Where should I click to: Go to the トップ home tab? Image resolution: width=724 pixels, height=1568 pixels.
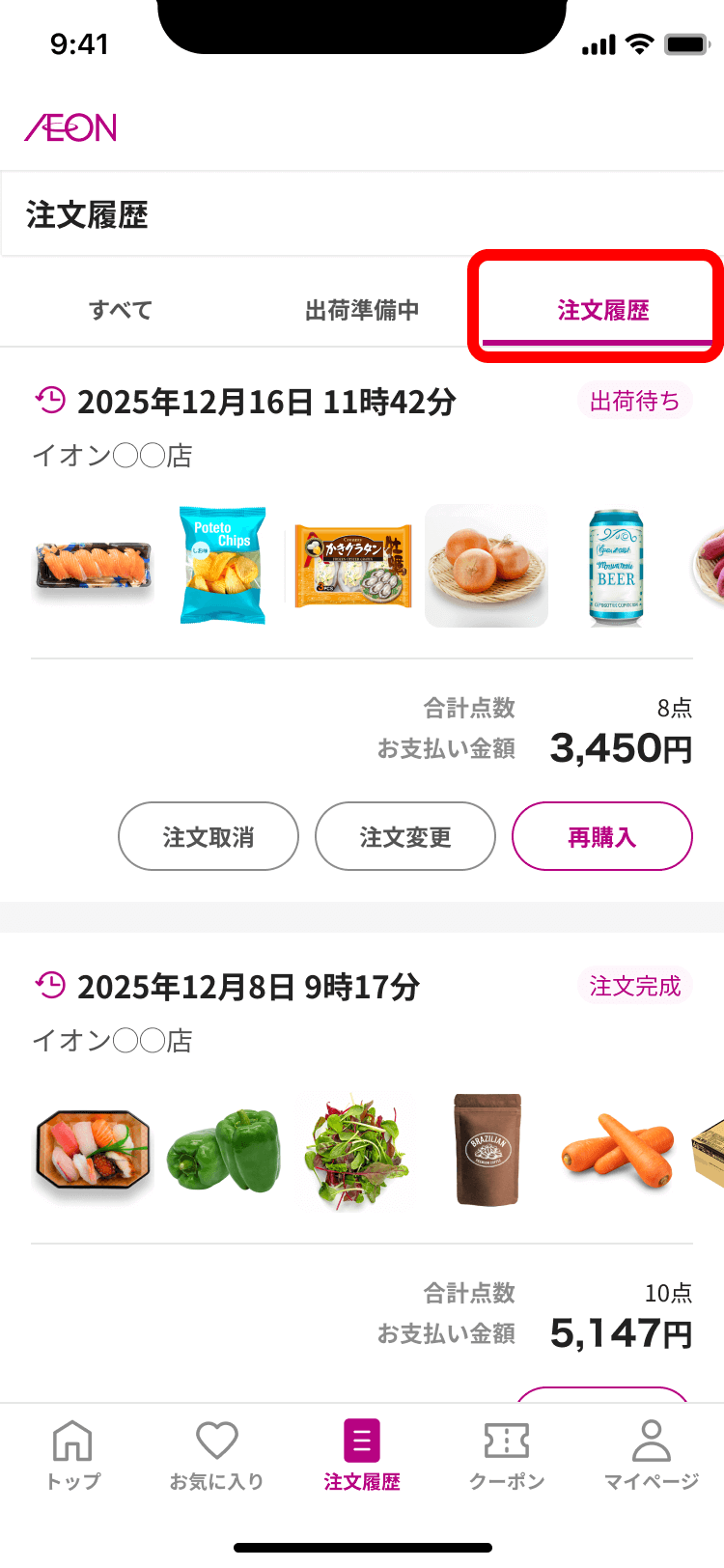click(72, 1454)
